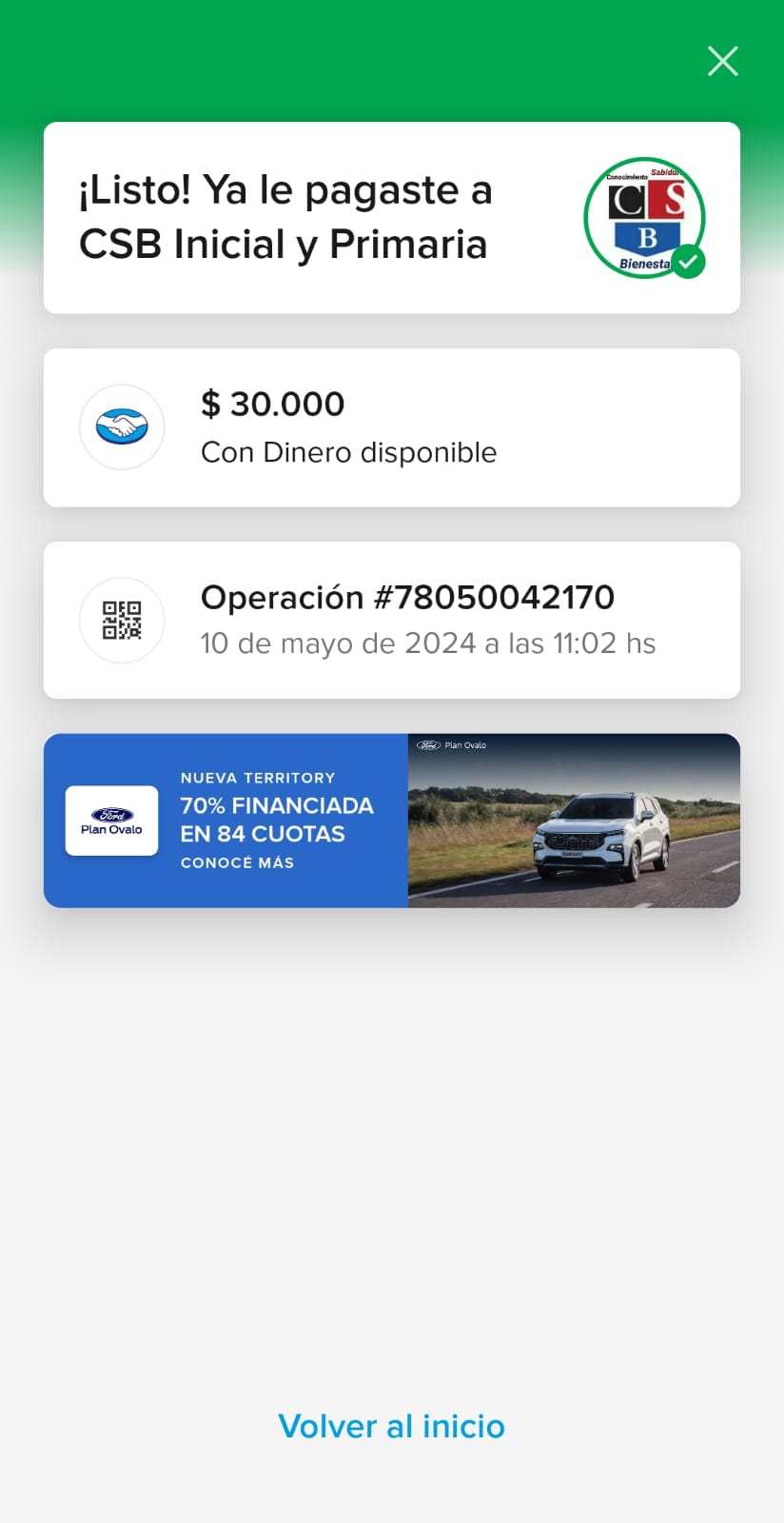Close the payment confirmation screen
This screenshot has height=1523, width=784.
tap(723, 61)
